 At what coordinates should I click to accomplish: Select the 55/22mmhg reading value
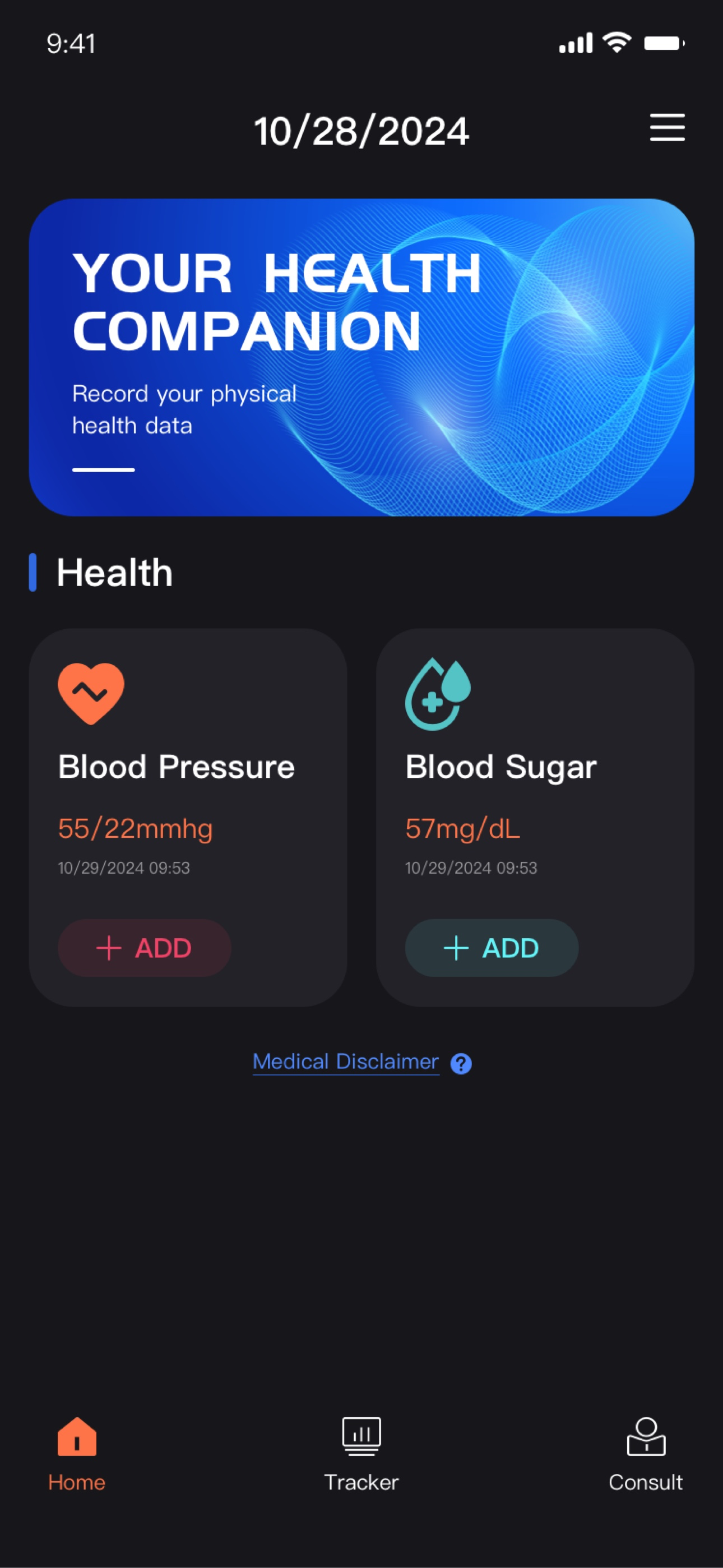135,828
